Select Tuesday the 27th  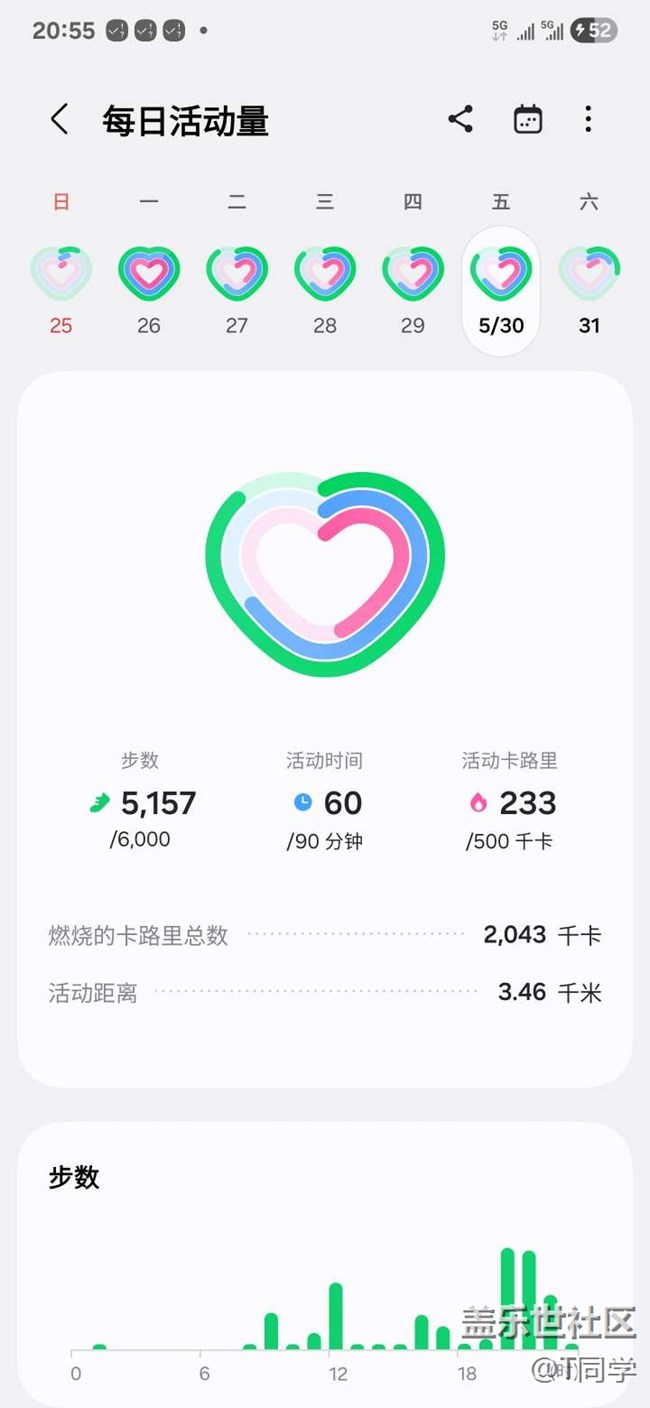tap(237, 290)
